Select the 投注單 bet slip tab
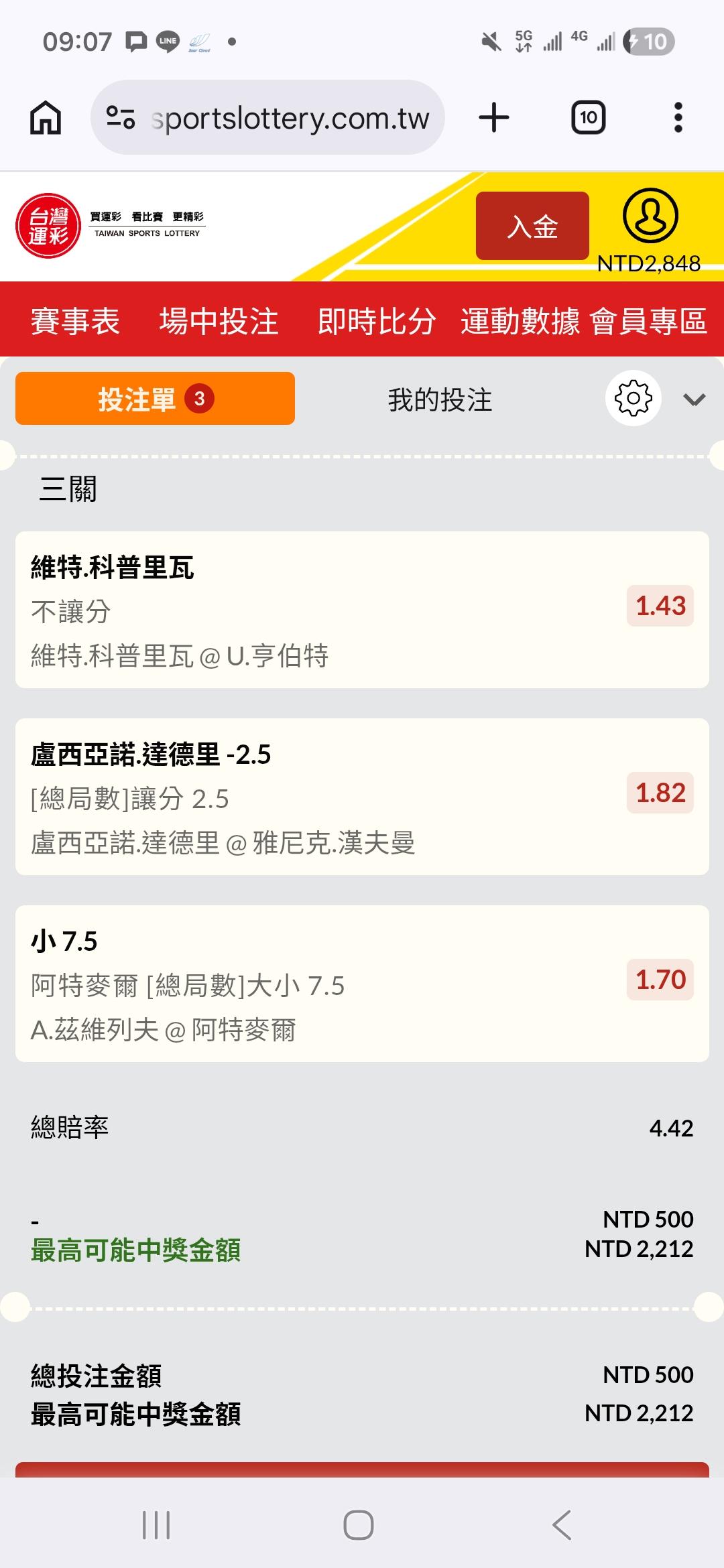 tap(155, 399)
